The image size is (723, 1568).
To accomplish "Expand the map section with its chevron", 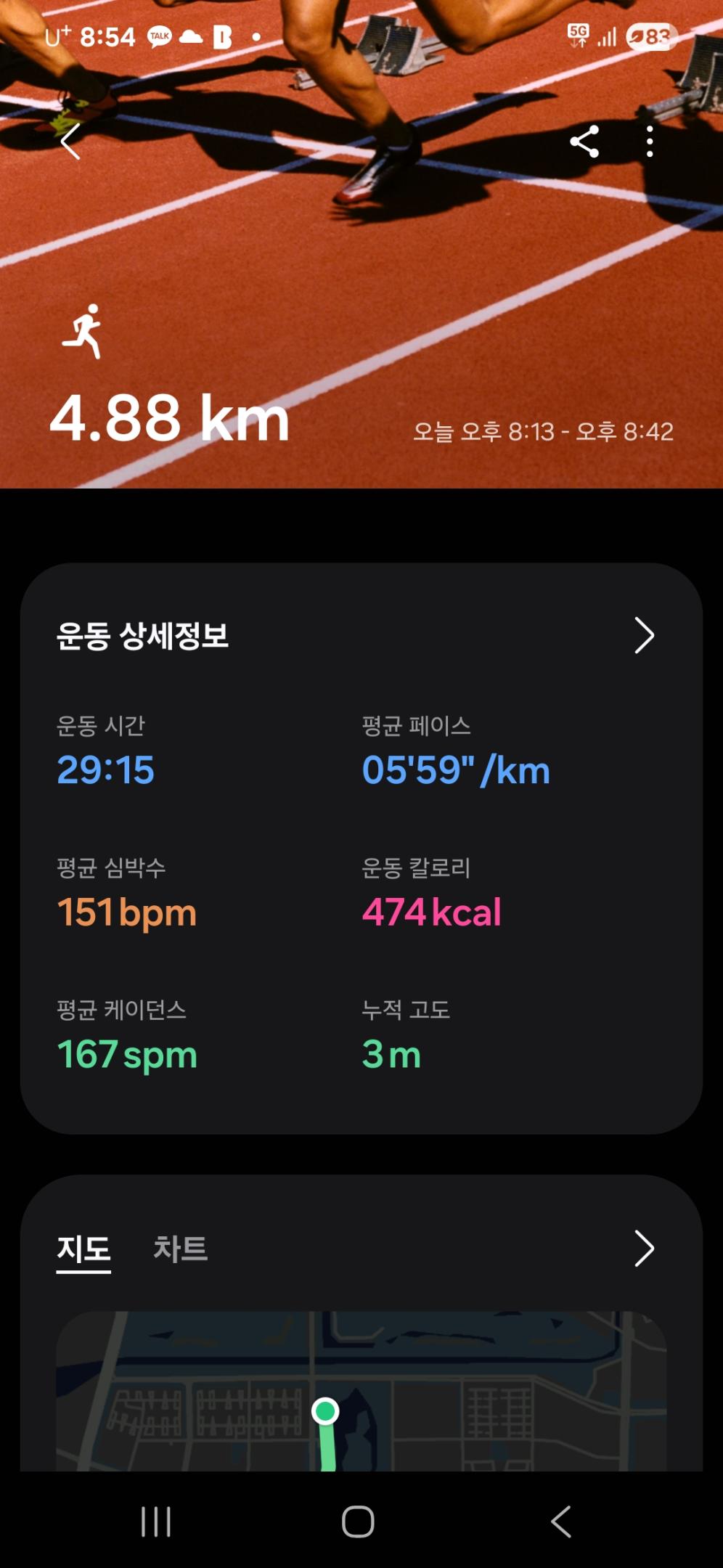I will point(644,1249).
